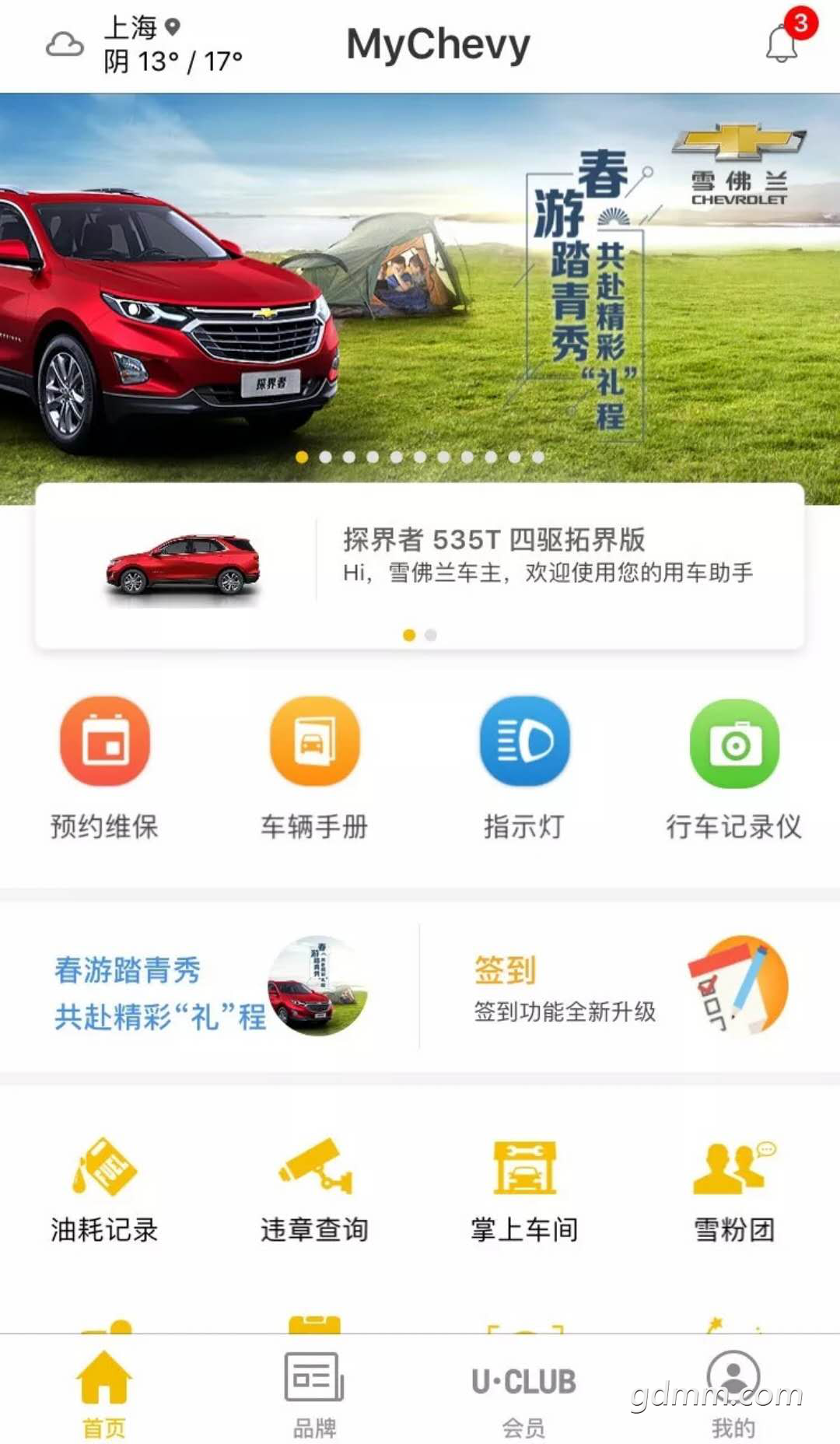840x1444 pixels.
Task: Enter the 雪粉团 fan community
Action: point(734,1189)
